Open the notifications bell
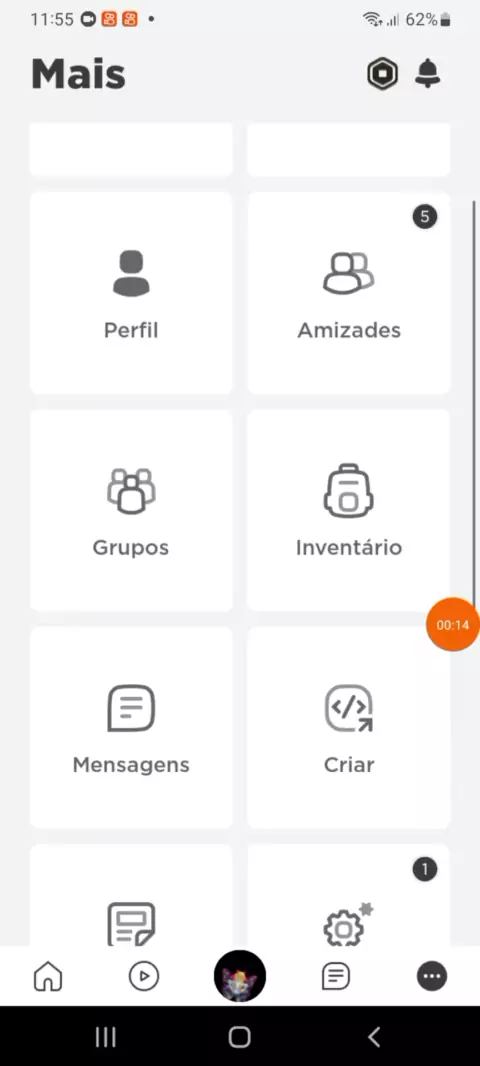This screenshot has width=480, height=1066. [x=428, y=73]
